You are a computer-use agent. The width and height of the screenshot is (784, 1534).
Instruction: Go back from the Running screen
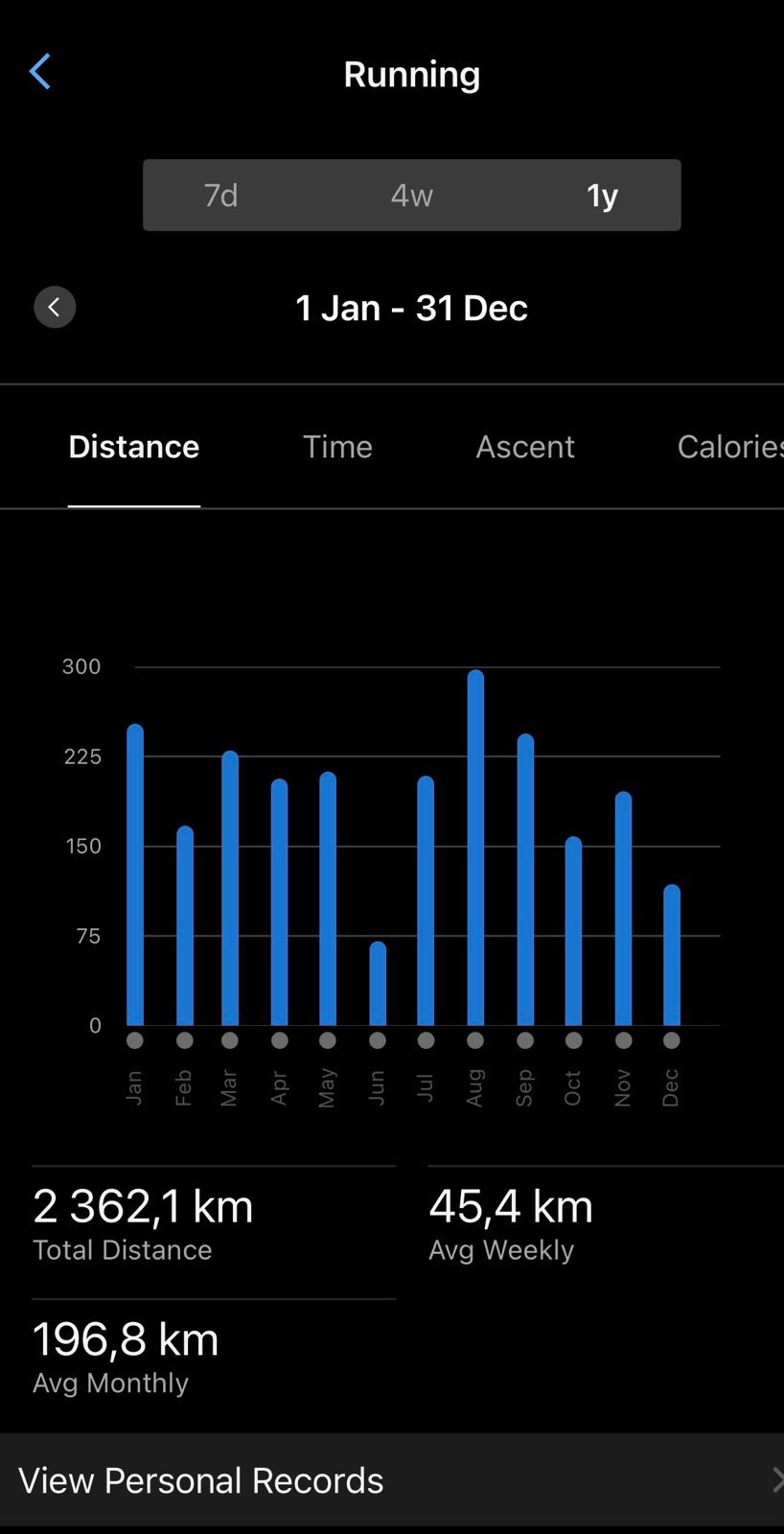pyautogui.click(x=40, y=72)
